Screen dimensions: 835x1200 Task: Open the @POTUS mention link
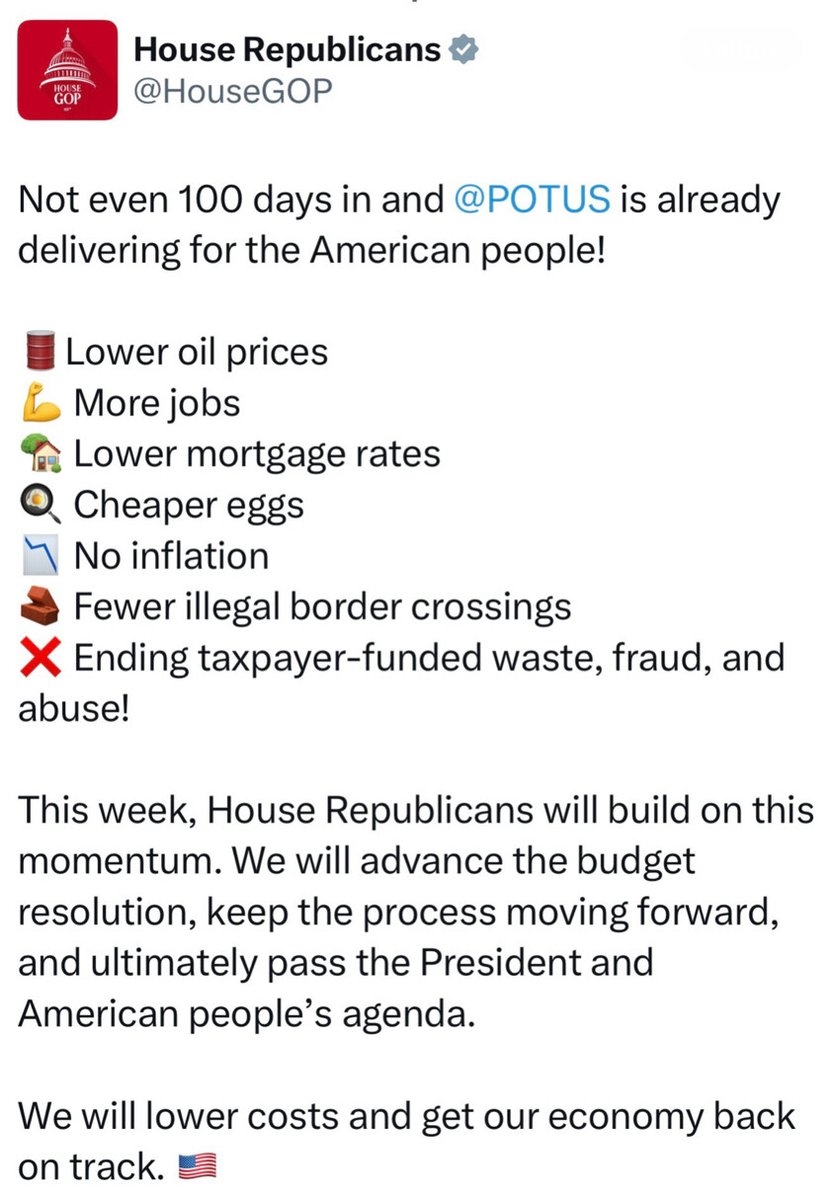coord(531,199)
